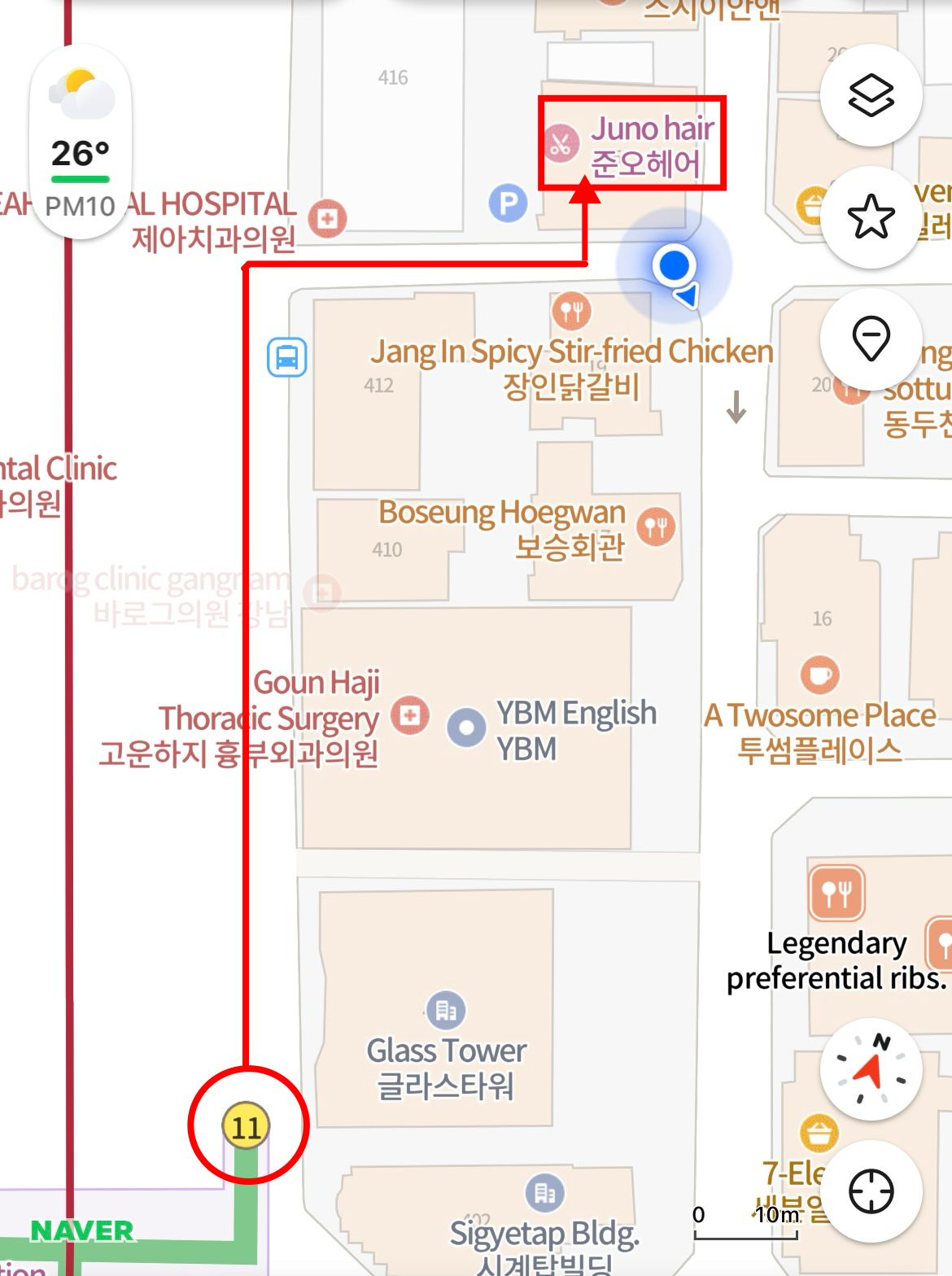The height and width of the screenshot is (1276, 952).
Task: Select YBM English place marker
Action: point(467,727)
